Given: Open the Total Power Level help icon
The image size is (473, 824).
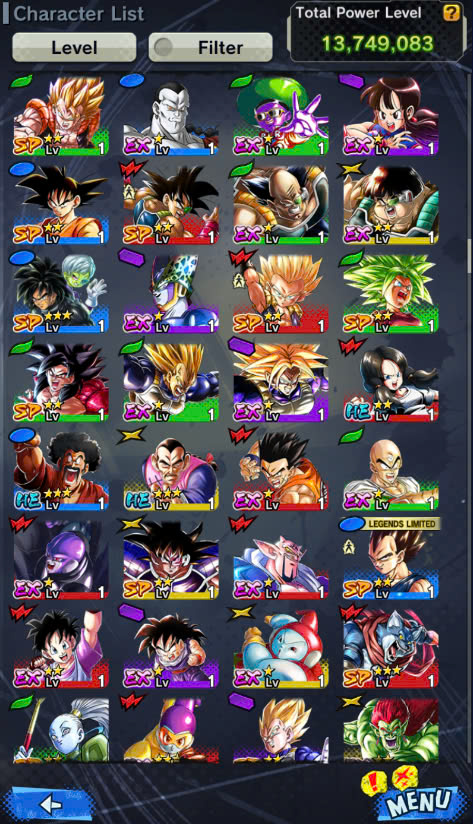Looking at the screenshot, I should click(451, 13).
